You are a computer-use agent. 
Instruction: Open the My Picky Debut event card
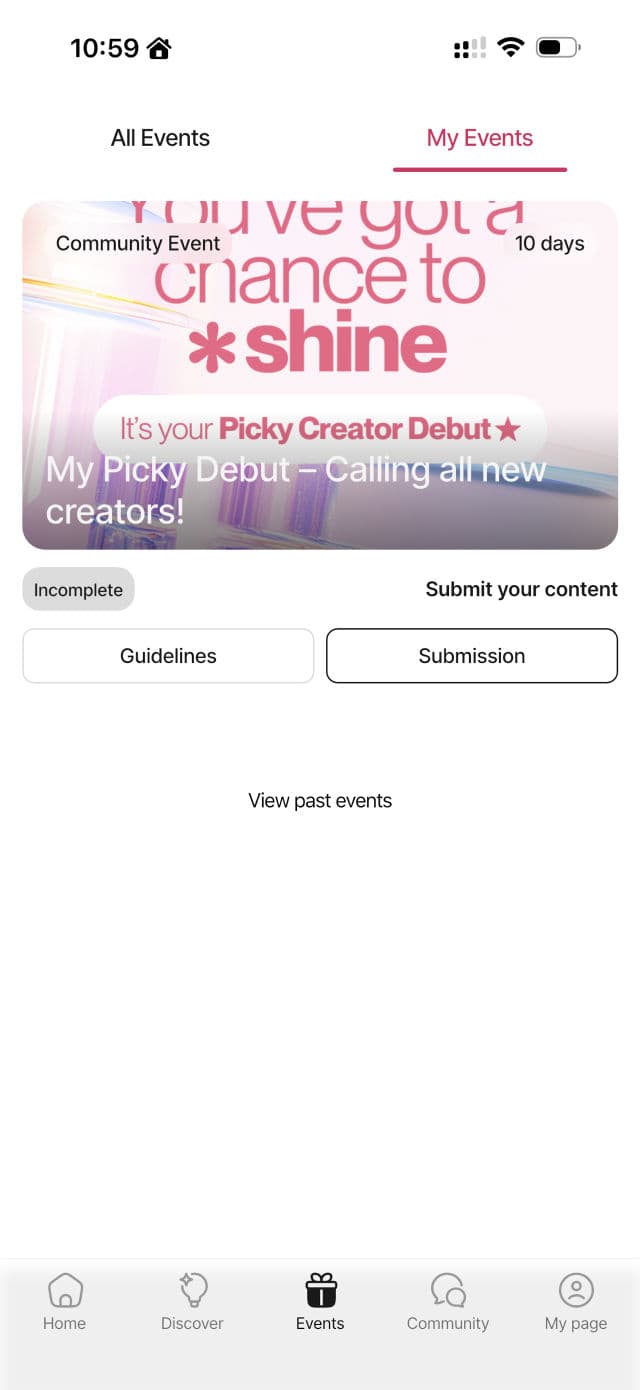[320, 375]
